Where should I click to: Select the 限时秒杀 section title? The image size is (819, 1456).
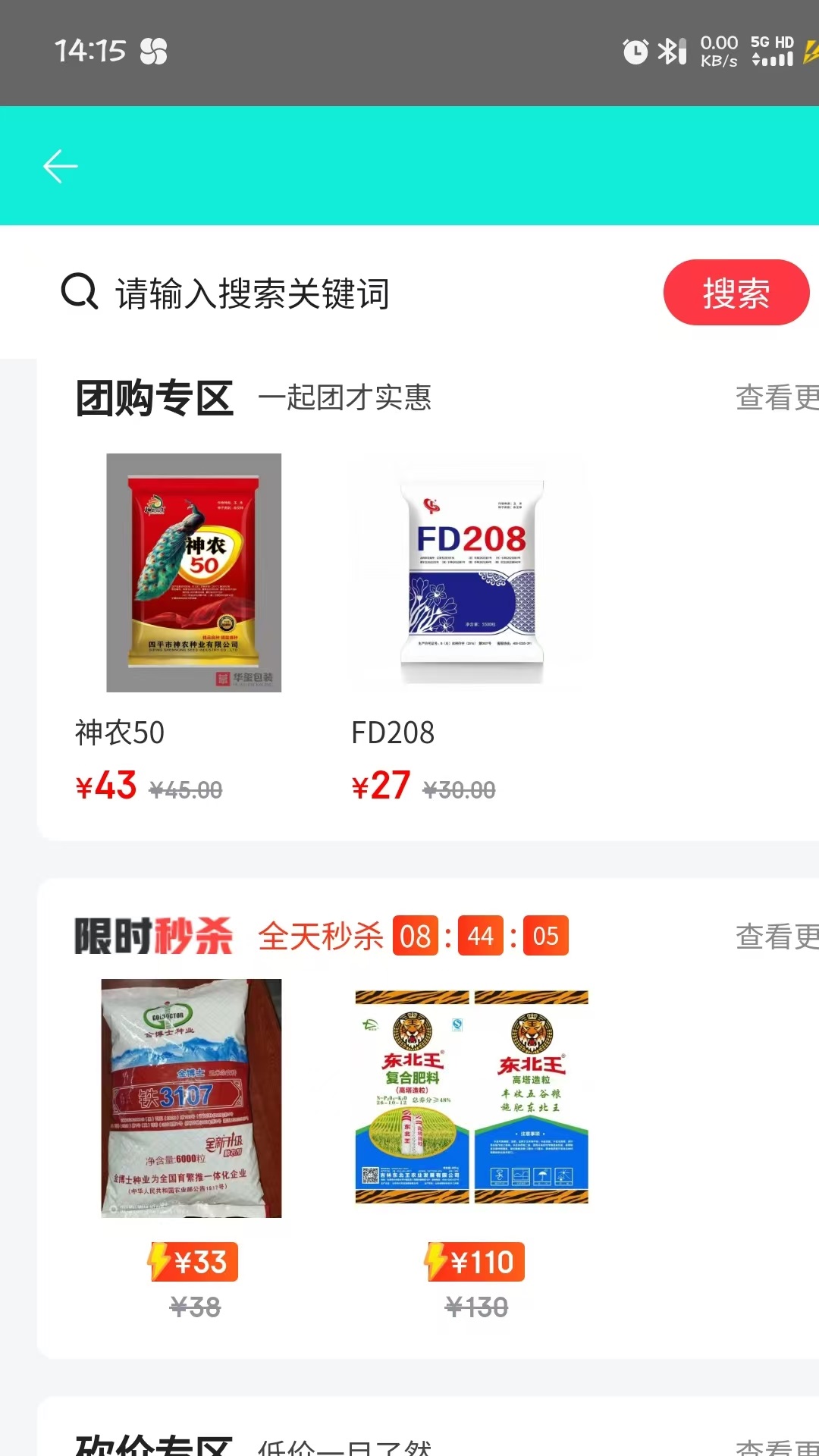(151, 937)
